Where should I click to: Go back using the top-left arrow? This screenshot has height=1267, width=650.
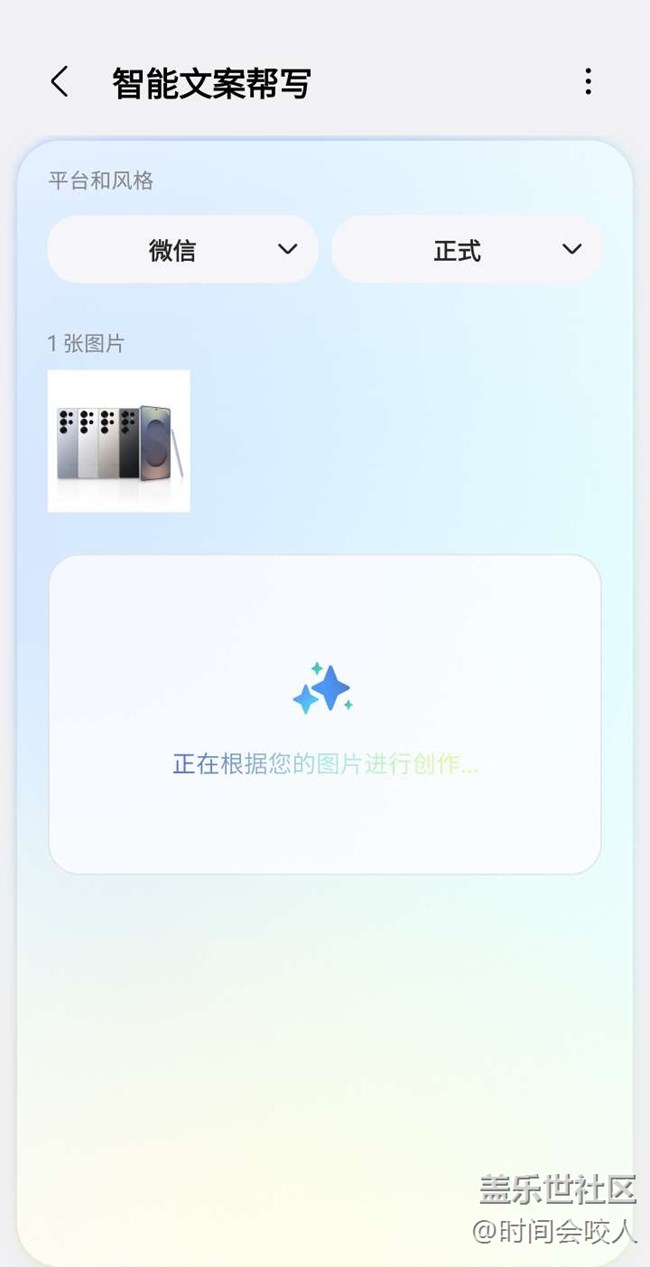point(59,82)
